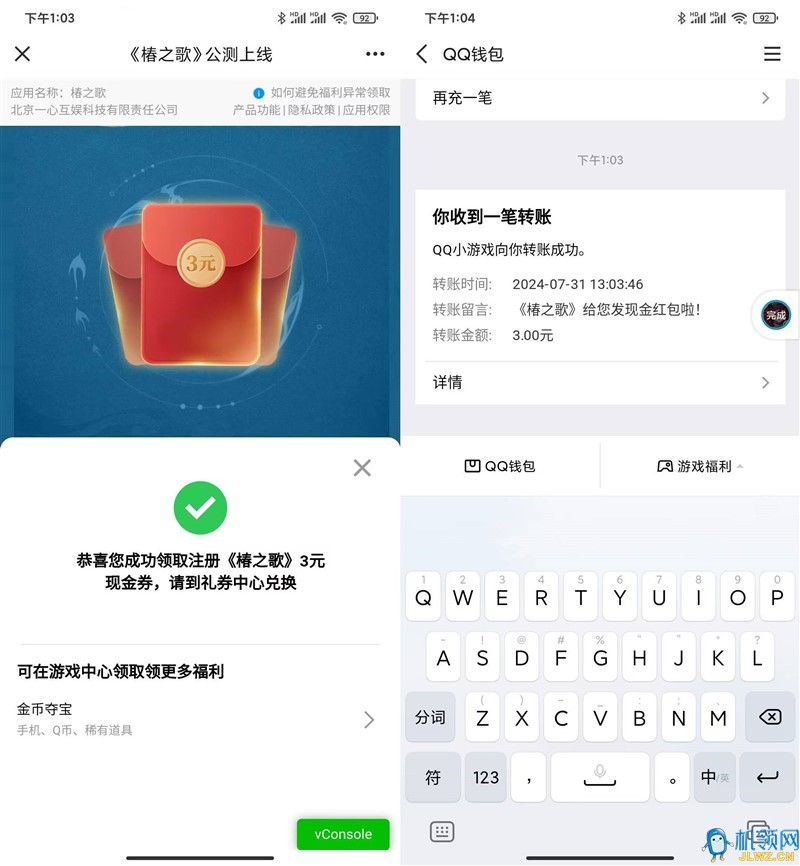This screenshot has height=866, width=800.
Task: Tap the 再充一笔 row
Action: pyautogui.click(x=600, y=98)
